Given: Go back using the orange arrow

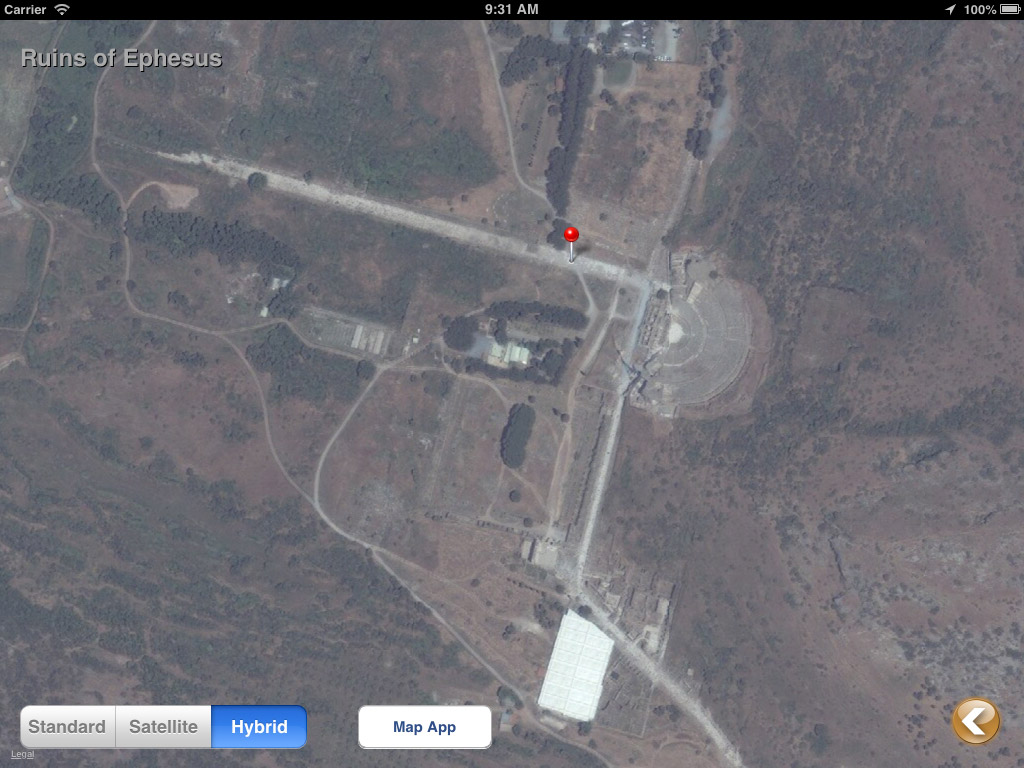Looking at the screenshot, I should [975, 720].
